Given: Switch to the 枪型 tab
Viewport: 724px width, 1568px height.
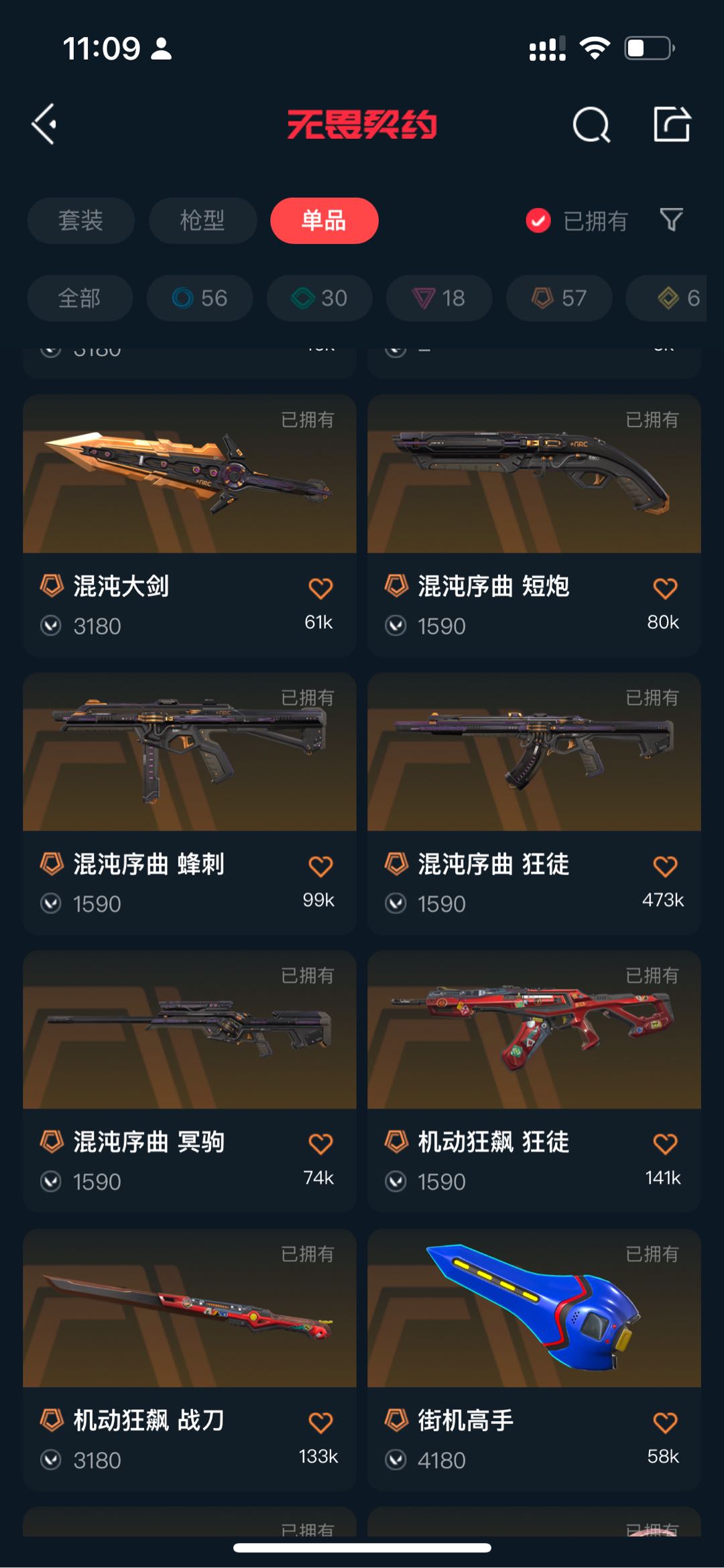Looking at the screenshot, I should click(x=202, y=221).
